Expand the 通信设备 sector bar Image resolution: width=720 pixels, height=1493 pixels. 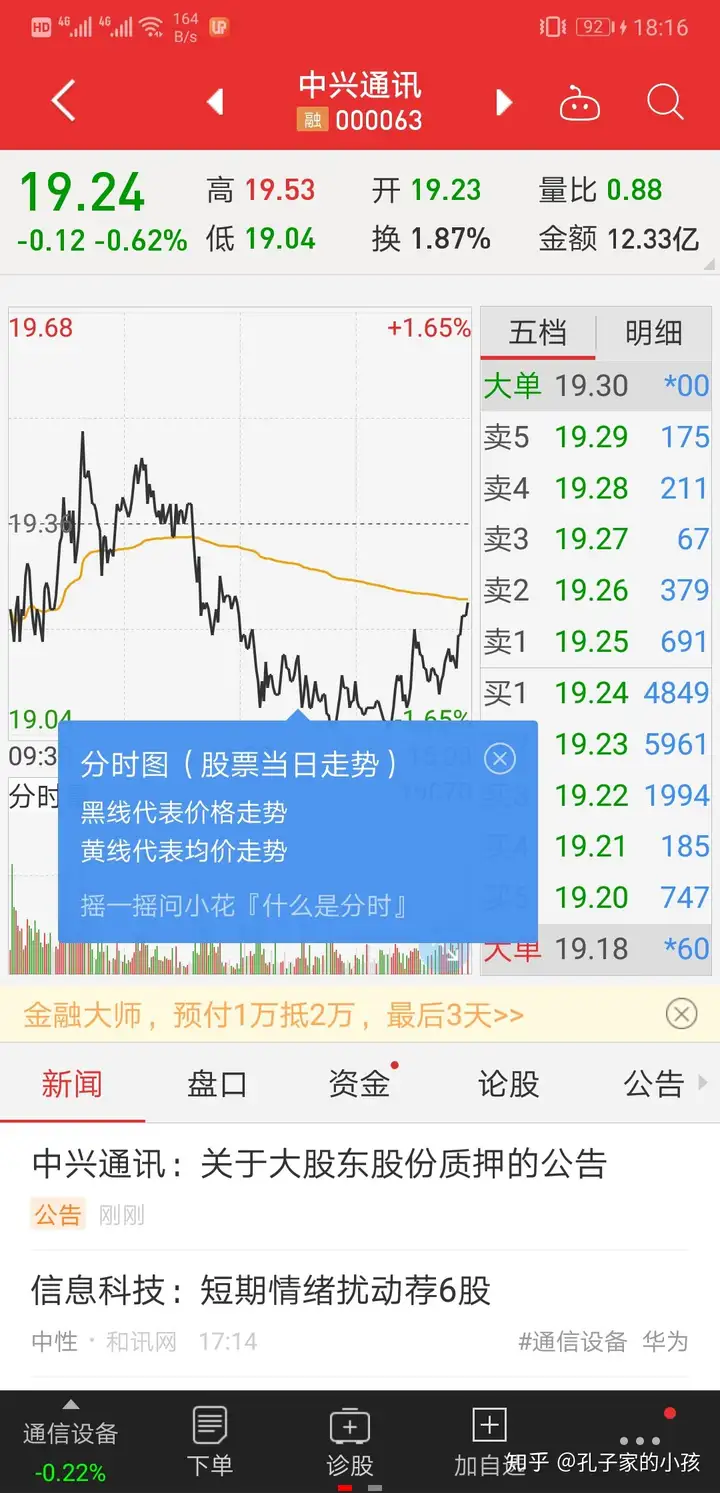(x=70, y=1442)
